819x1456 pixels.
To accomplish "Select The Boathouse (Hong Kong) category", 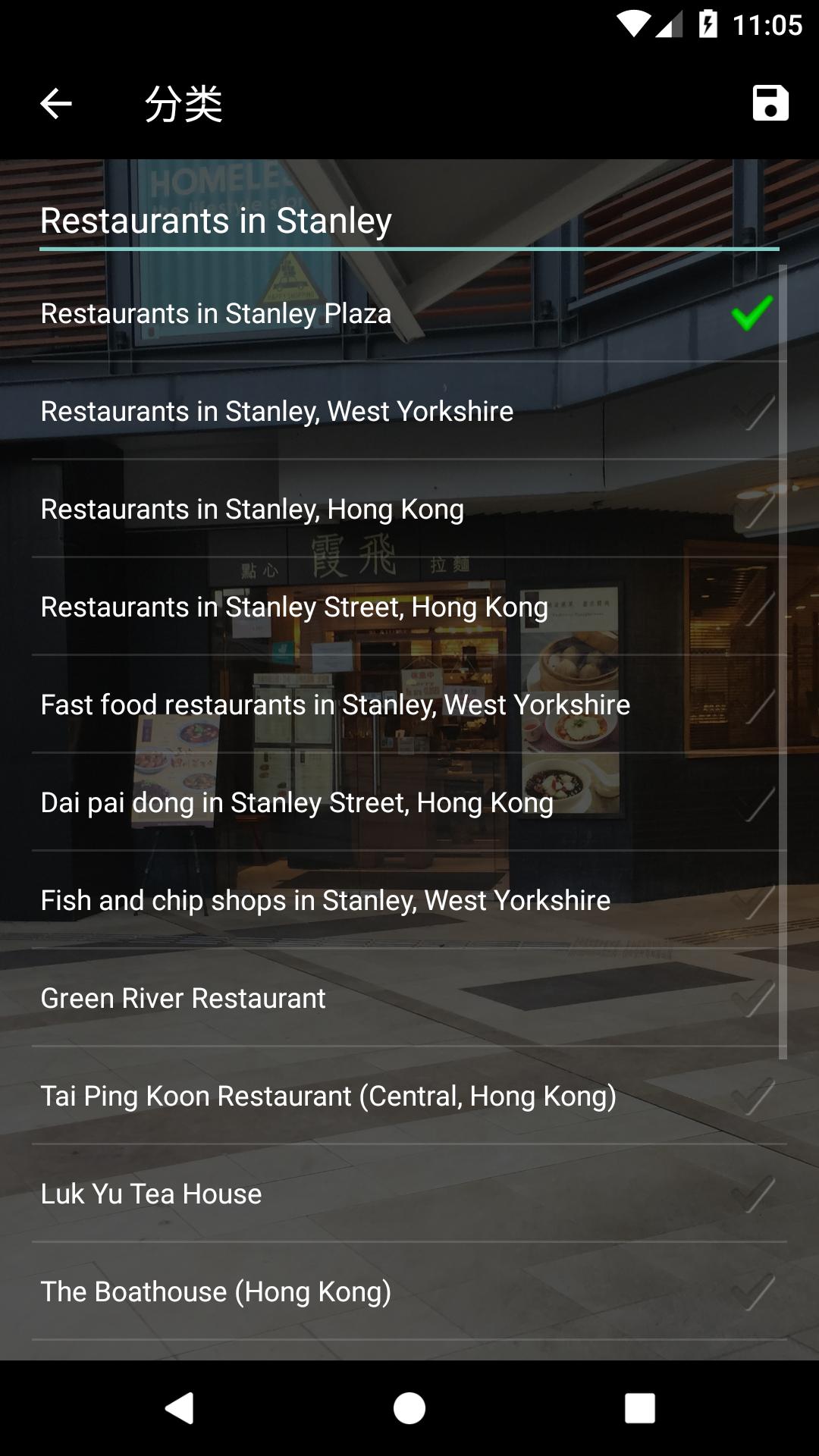I will tap(408, 1292).
